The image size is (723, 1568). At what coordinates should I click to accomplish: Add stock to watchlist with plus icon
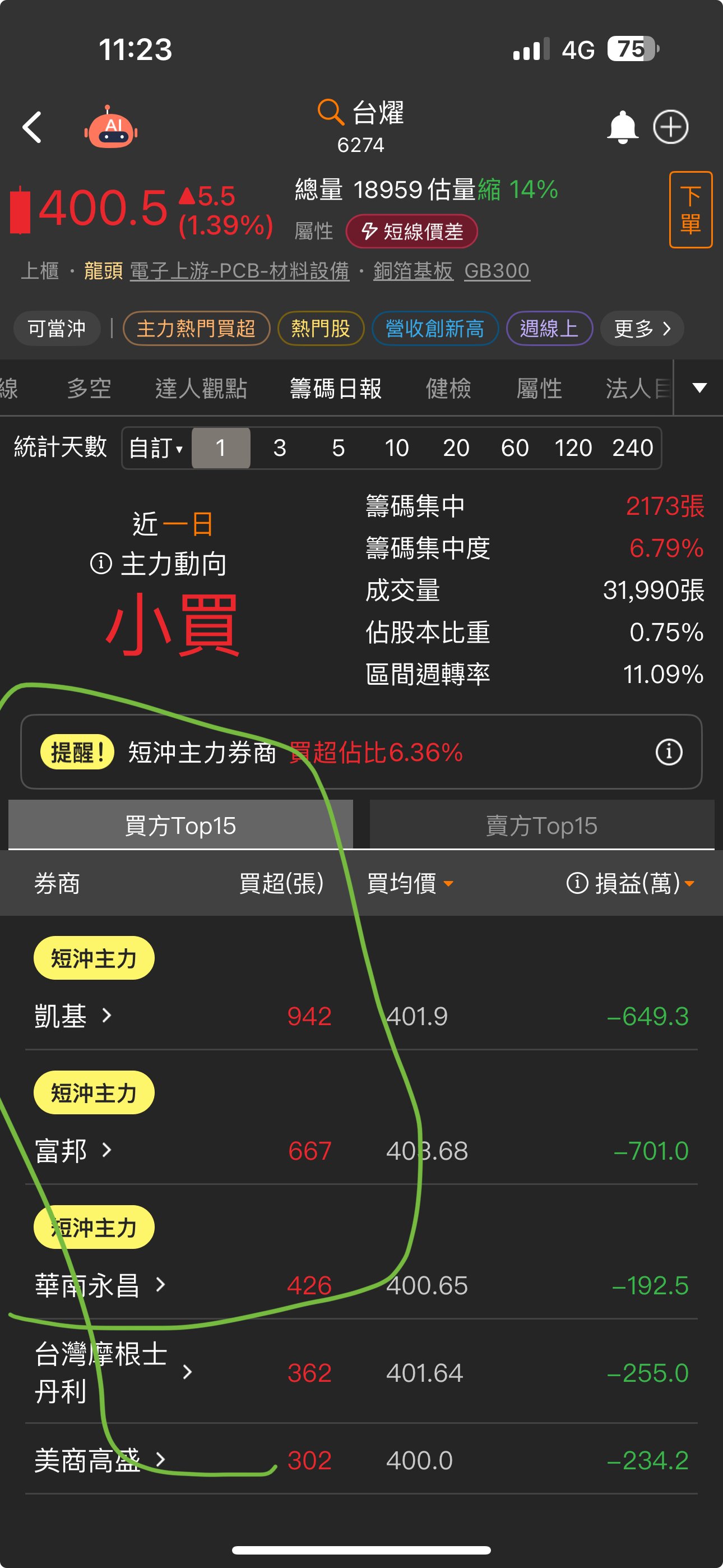pyautogui.click(x=670, y=127)
